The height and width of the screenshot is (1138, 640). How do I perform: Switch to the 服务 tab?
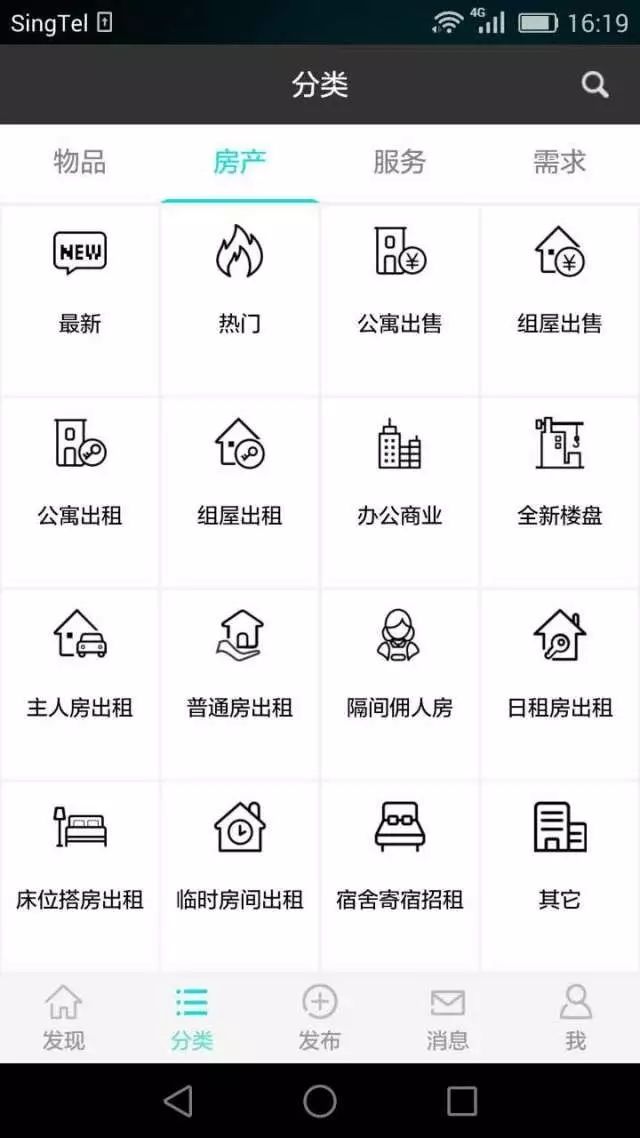(x=400, y=162)
